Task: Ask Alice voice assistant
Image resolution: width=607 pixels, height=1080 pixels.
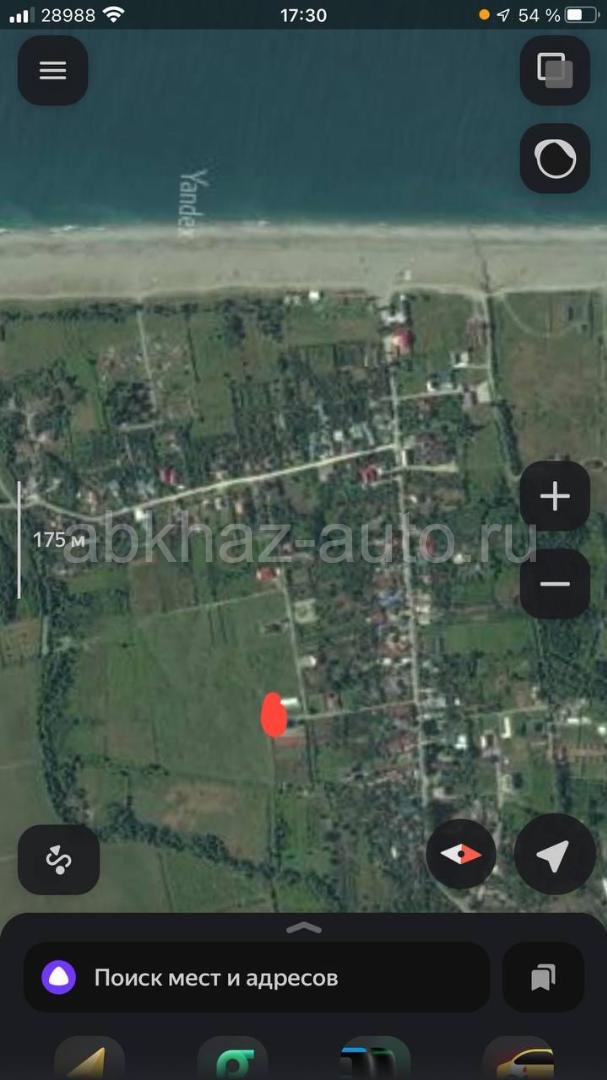Action: 59,977
